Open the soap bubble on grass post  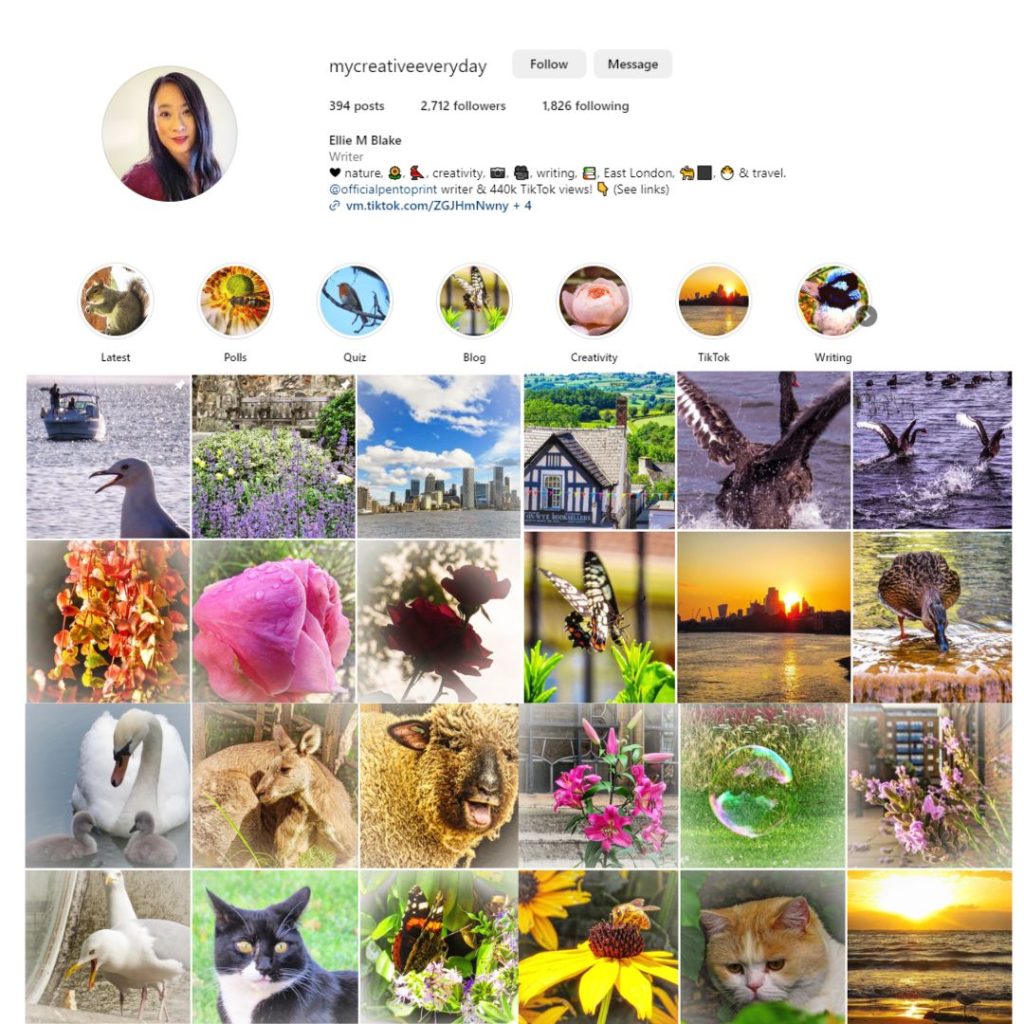763,785
